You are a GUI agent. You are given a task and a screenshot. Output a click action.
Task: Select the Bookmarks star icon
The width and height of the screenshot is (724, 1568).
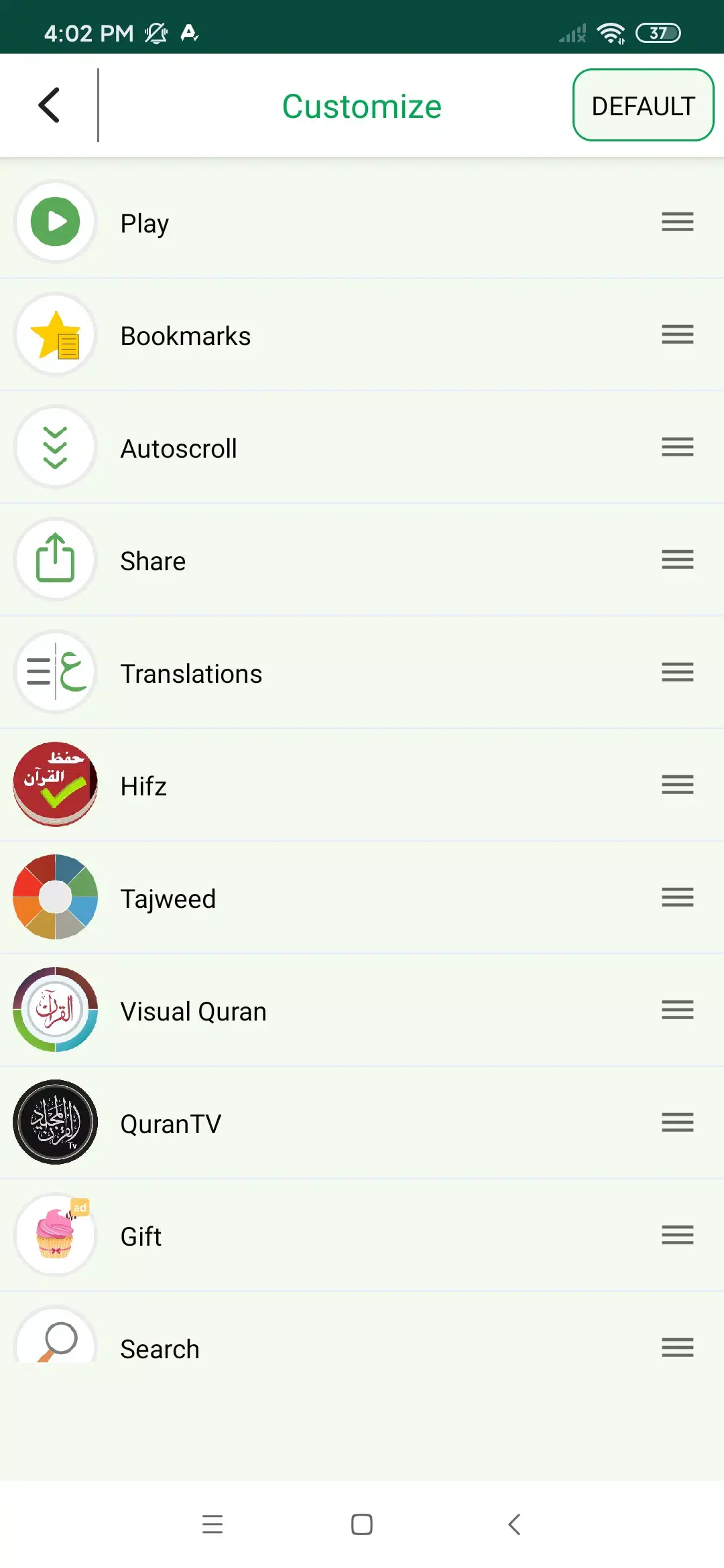tap(55, 335)
